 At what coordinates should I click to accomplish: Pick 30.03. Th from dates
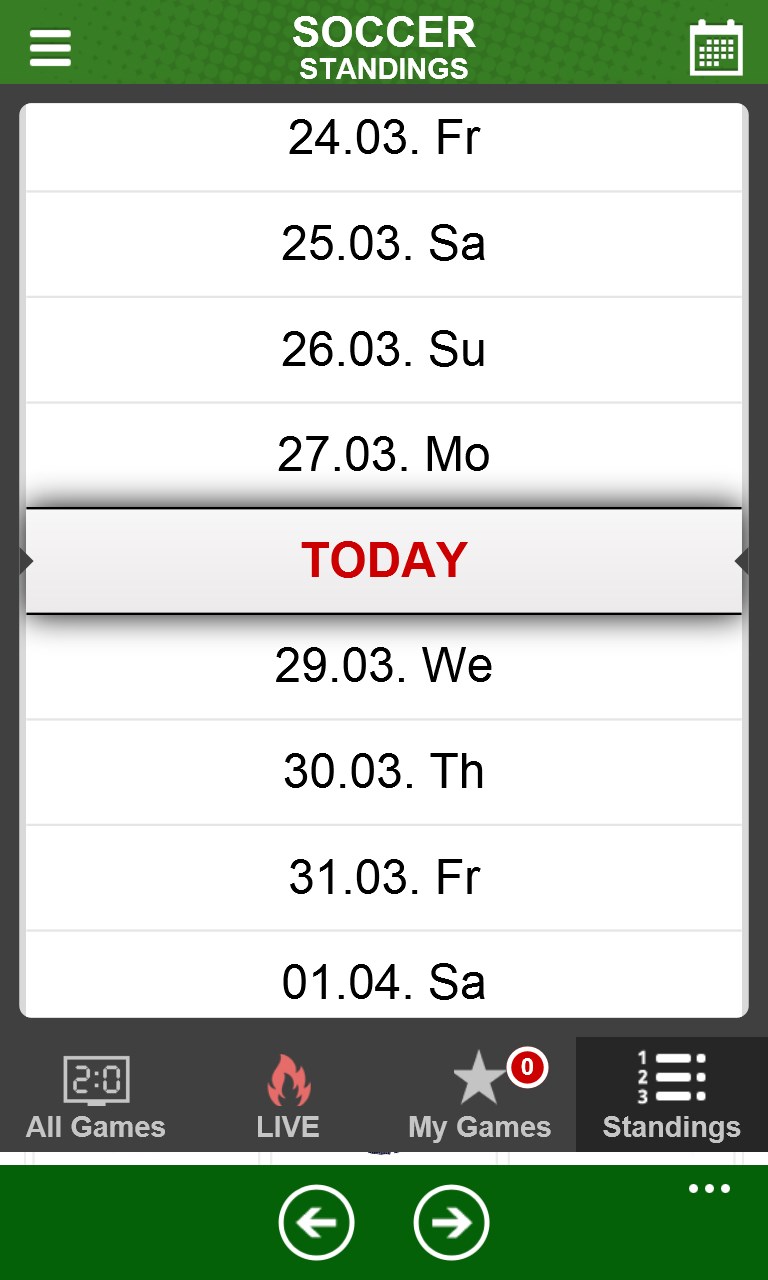384,772
